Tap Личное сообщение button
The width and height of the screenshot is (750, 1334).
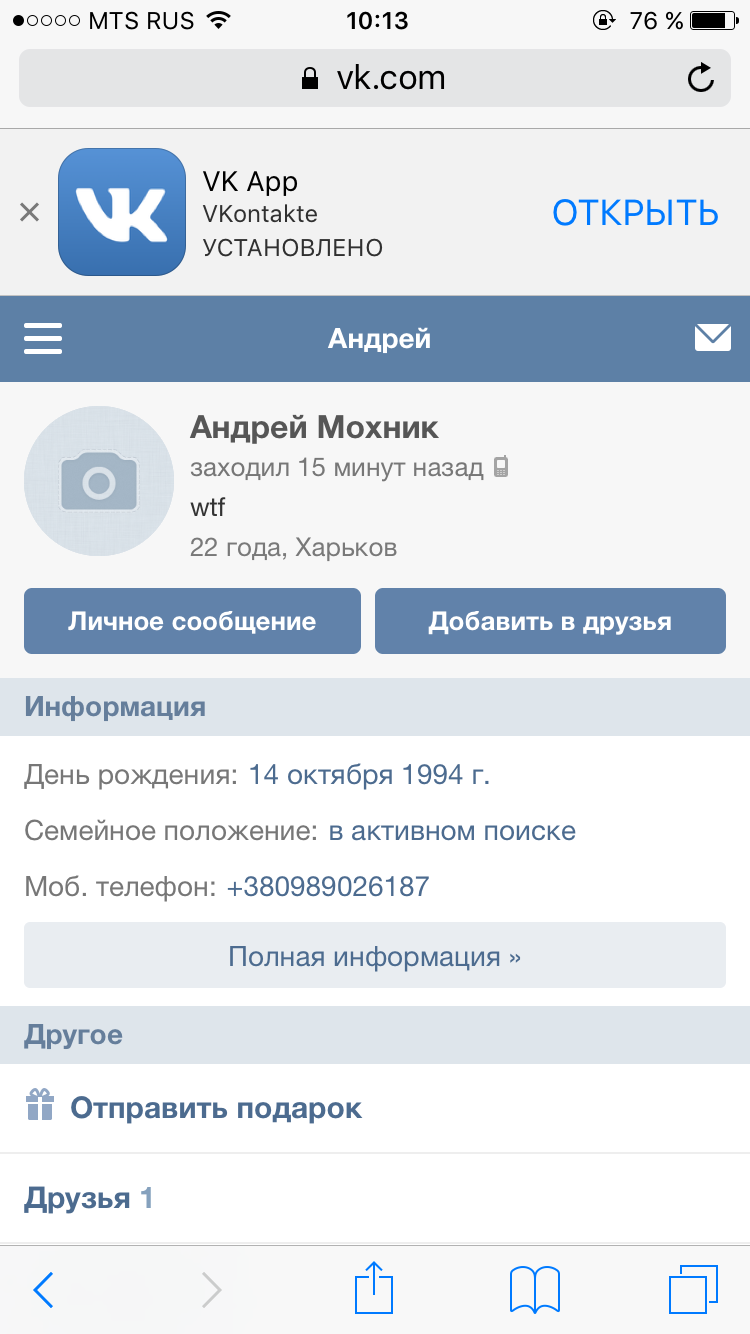coord(192,621)
